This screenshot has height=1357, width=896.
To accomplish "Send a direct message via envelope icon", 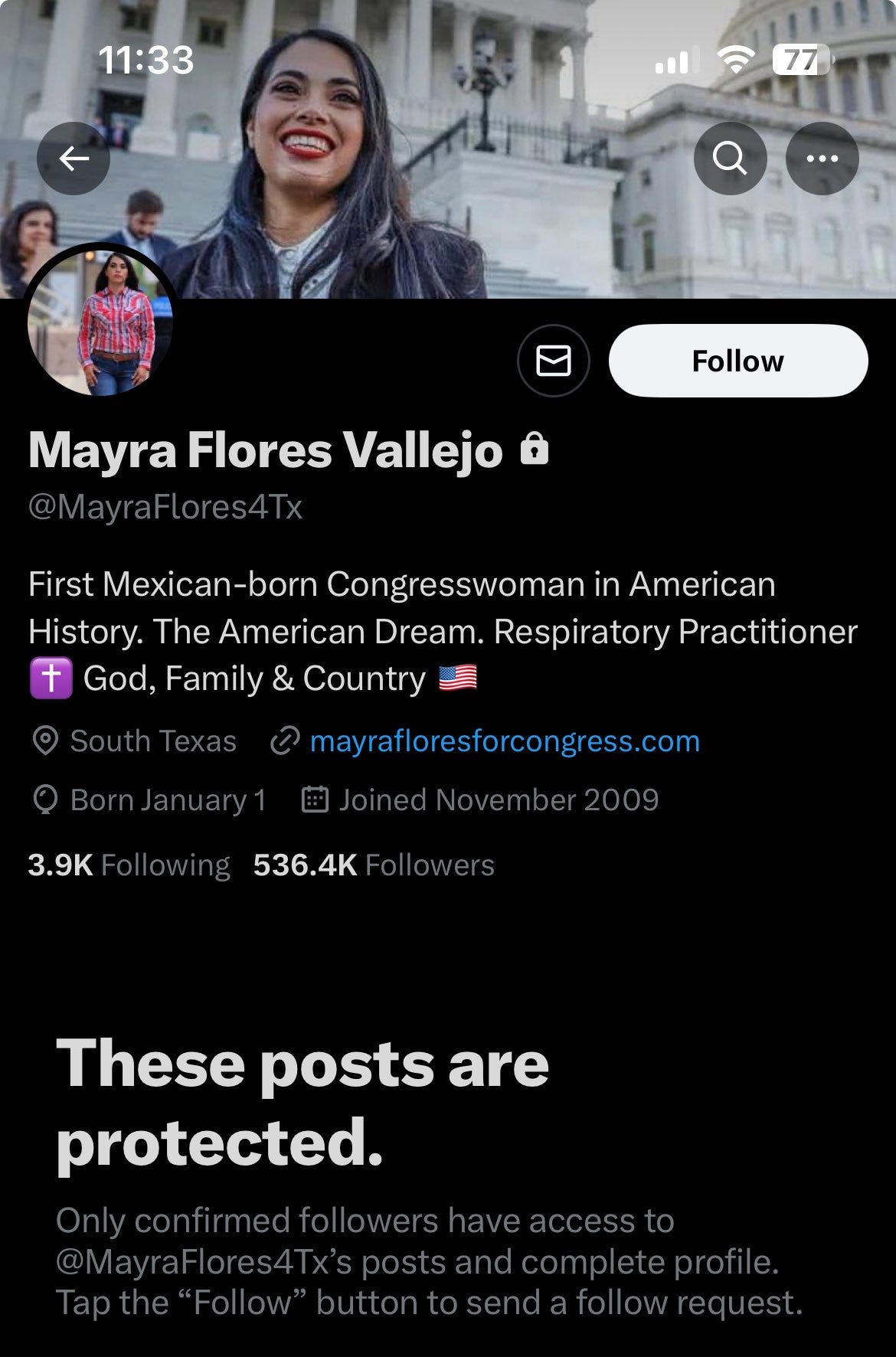I will [553, 361].
